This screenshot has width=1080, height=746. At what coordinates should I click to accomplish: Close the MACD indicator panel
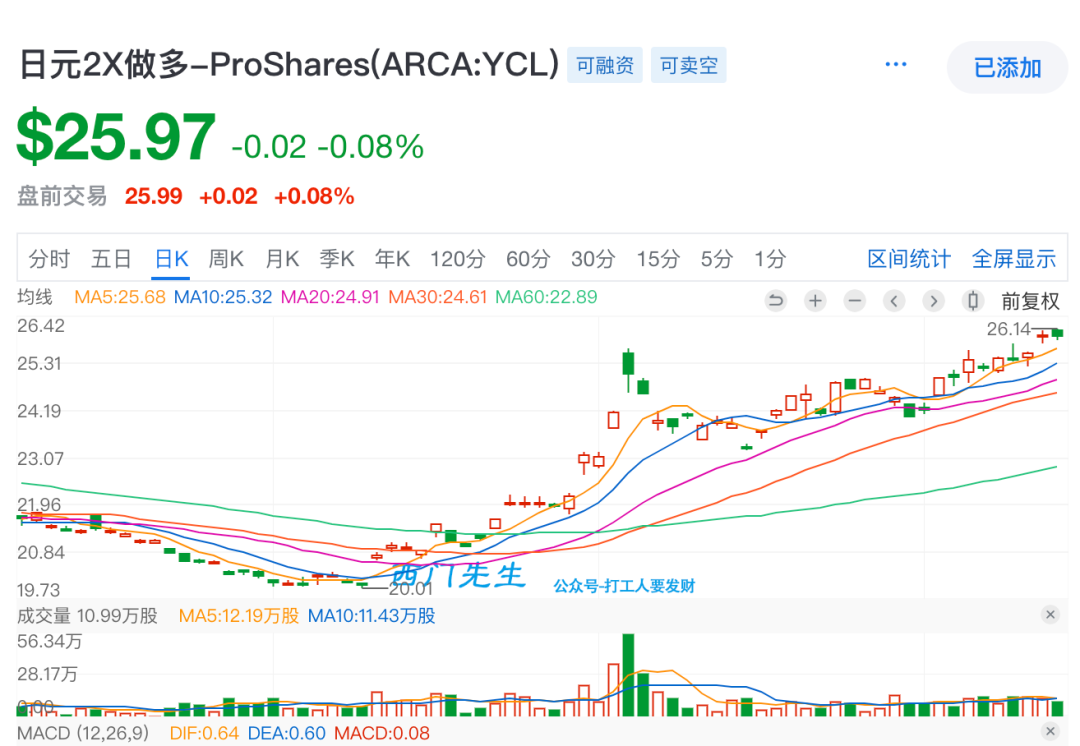click(x=1050, y=732)
